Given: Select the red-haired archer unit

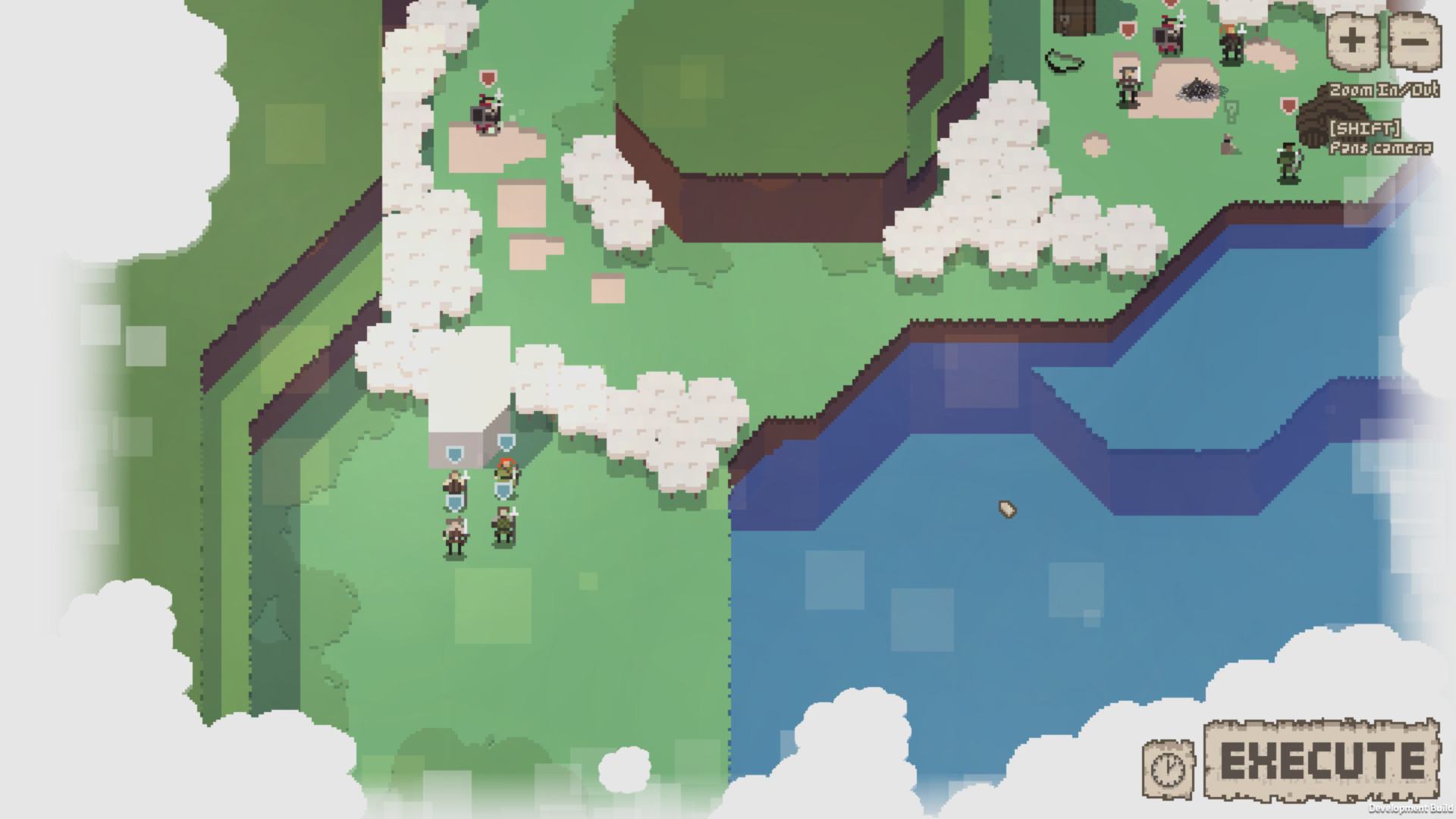Looking at the screenshot, I should [506, 473].
